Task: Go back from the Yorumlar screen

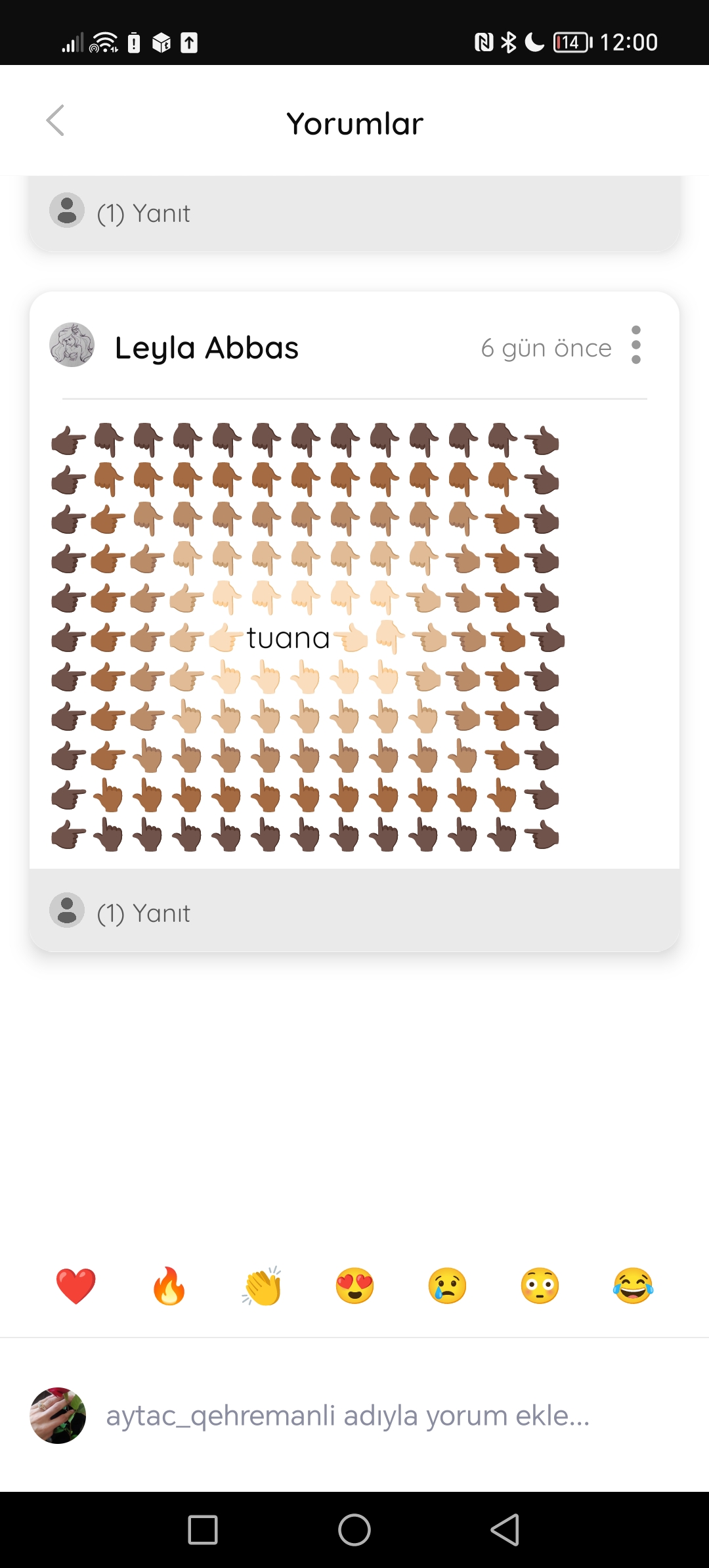Action: pos(55,121)
